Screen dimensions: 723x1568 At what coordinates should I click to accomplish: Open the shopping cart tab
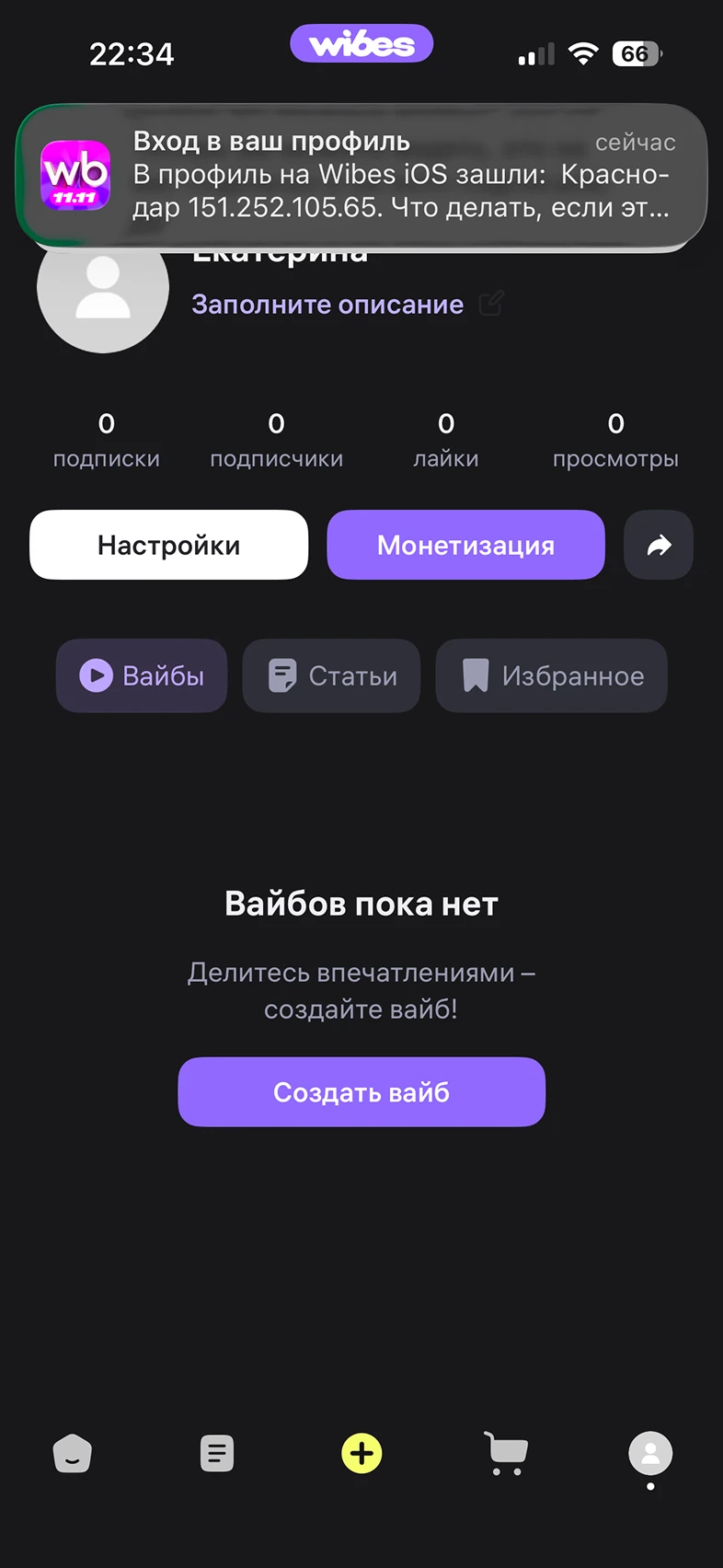pyautogui.click(x=506, y=1454)
